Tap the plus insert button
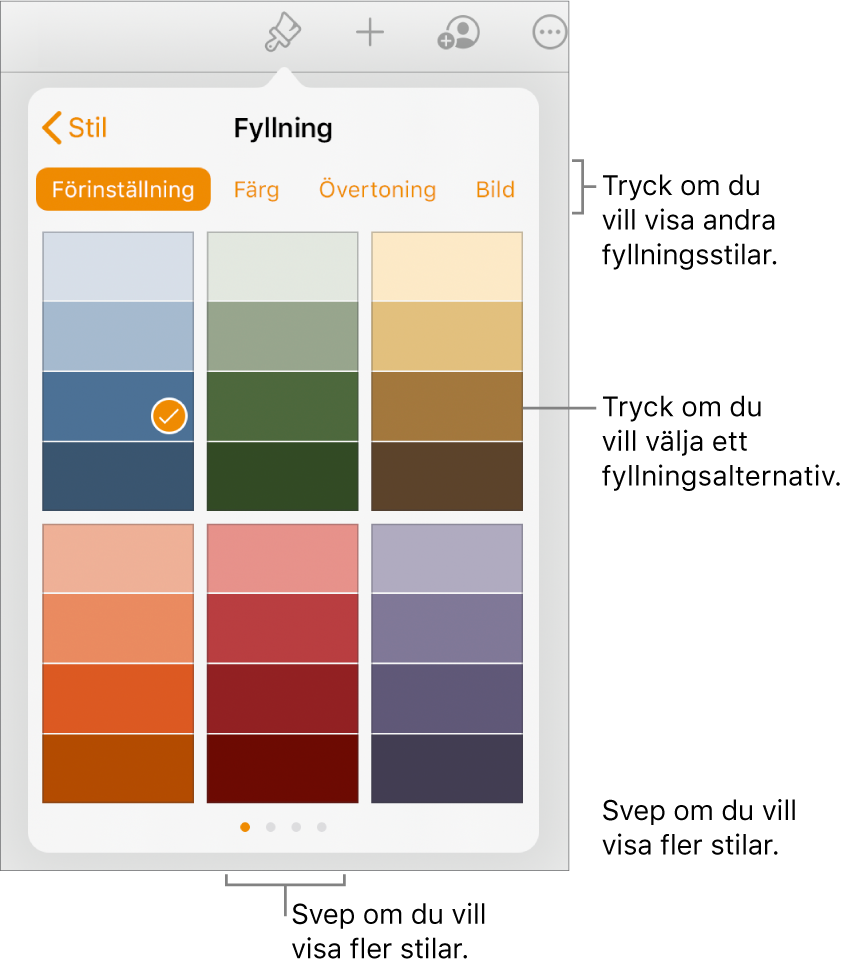The height and width of the screenshot is (971, 849). point(370,34)
